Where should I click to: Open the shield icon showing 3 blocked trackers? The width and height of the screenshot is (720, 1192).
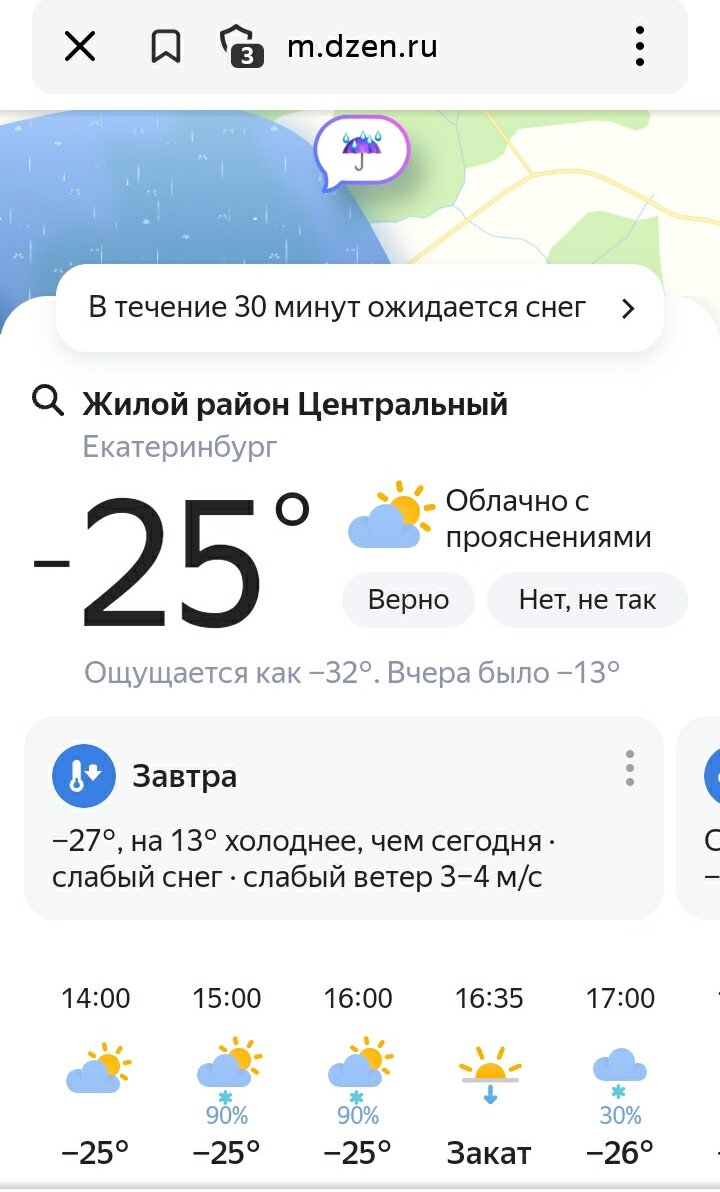pyautogui.click(x=238, y=46)
